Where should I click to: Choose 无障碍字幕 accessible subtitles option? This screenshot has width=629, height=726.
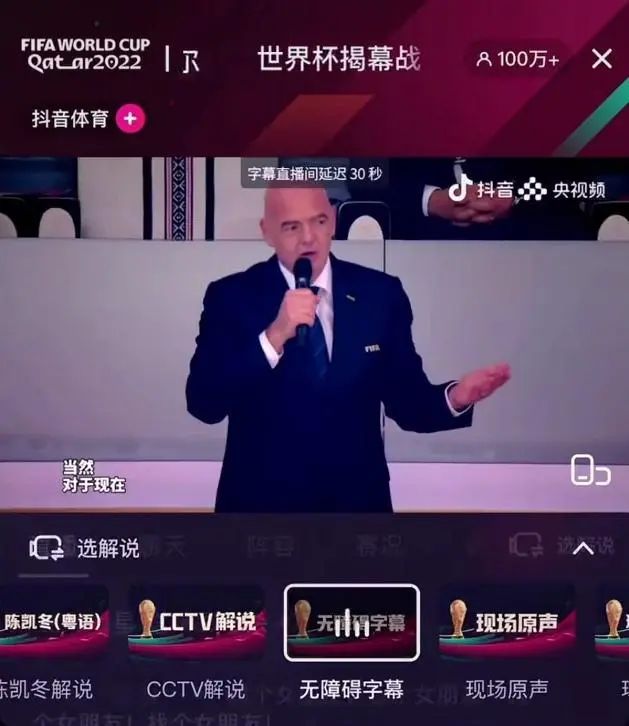tap(351, 624)
